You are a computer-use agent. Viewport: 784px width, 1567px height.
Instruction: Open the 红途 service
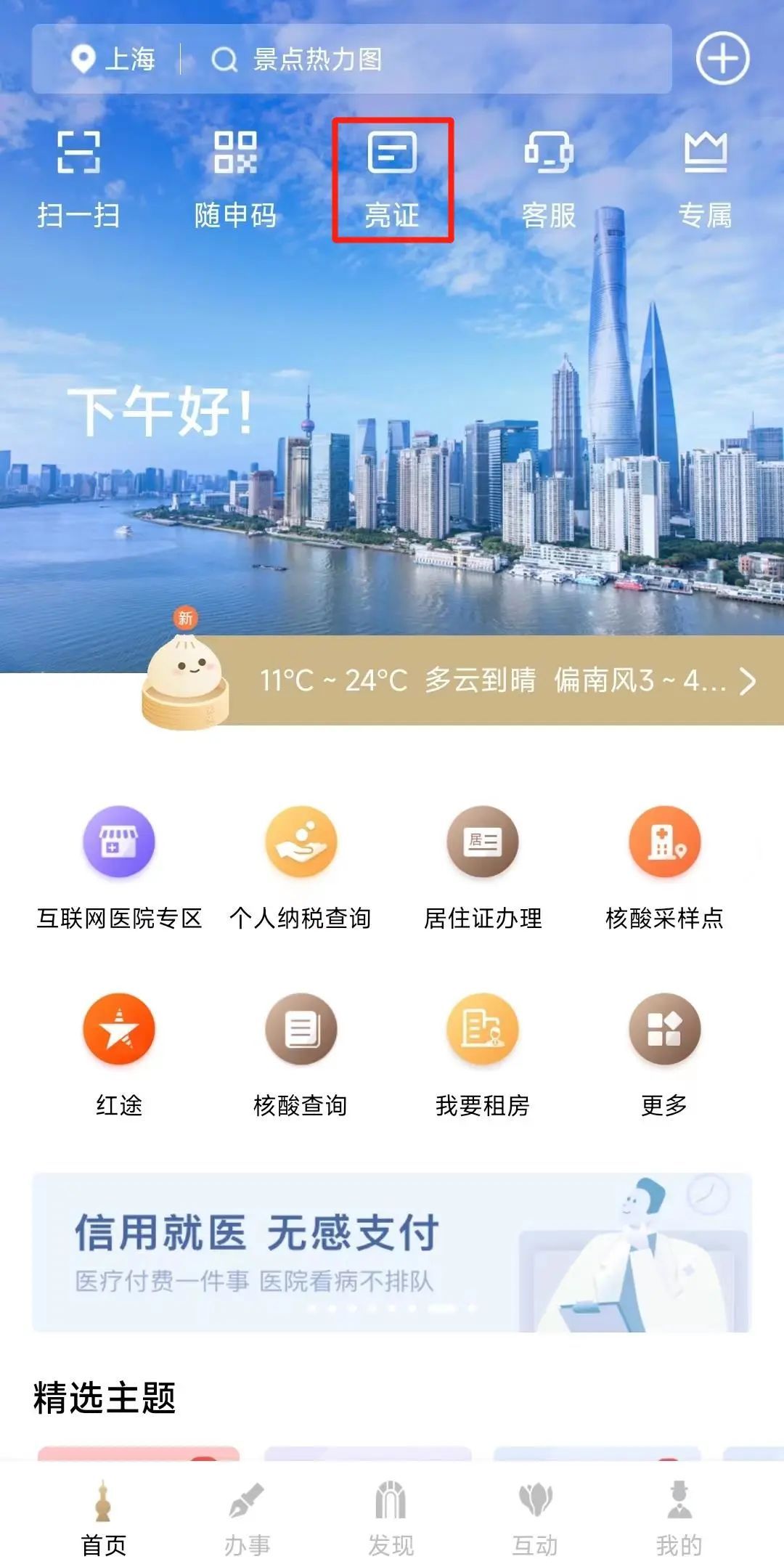pyautogui.click(x=119, y=1054)
